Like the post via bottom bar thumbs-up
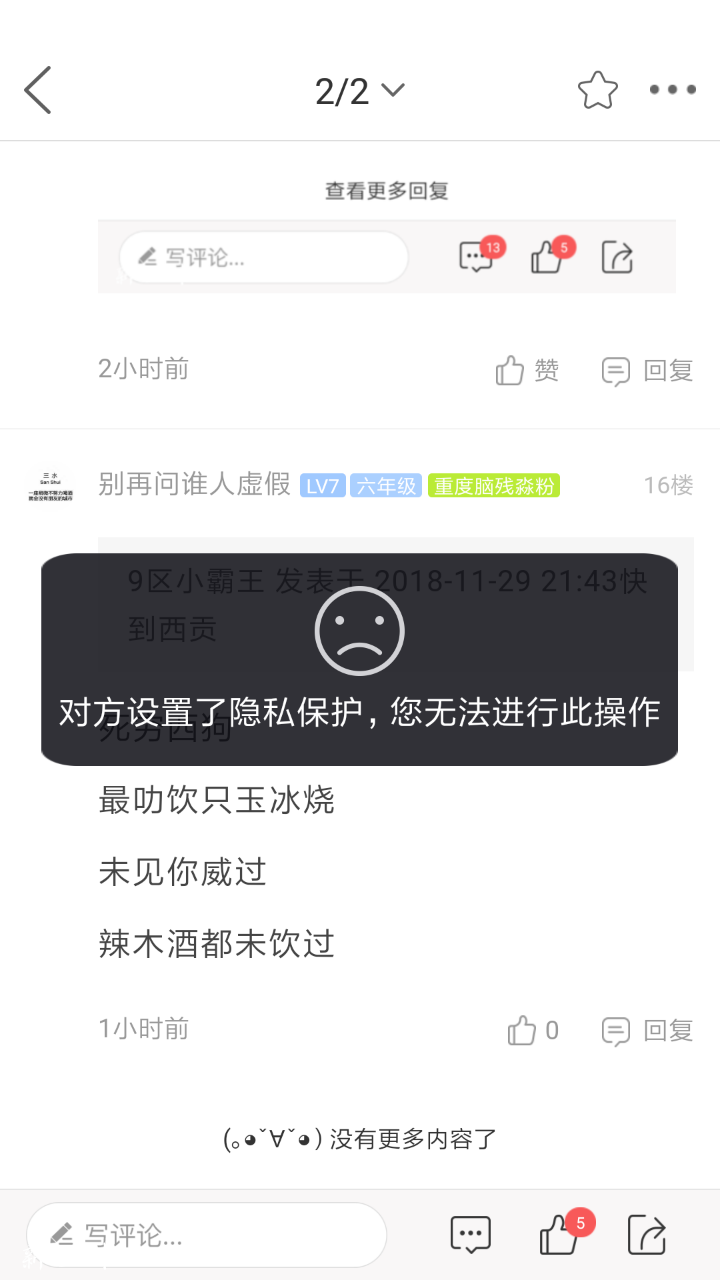This screenshot has width=720, height=1280. click(560, 1235)
